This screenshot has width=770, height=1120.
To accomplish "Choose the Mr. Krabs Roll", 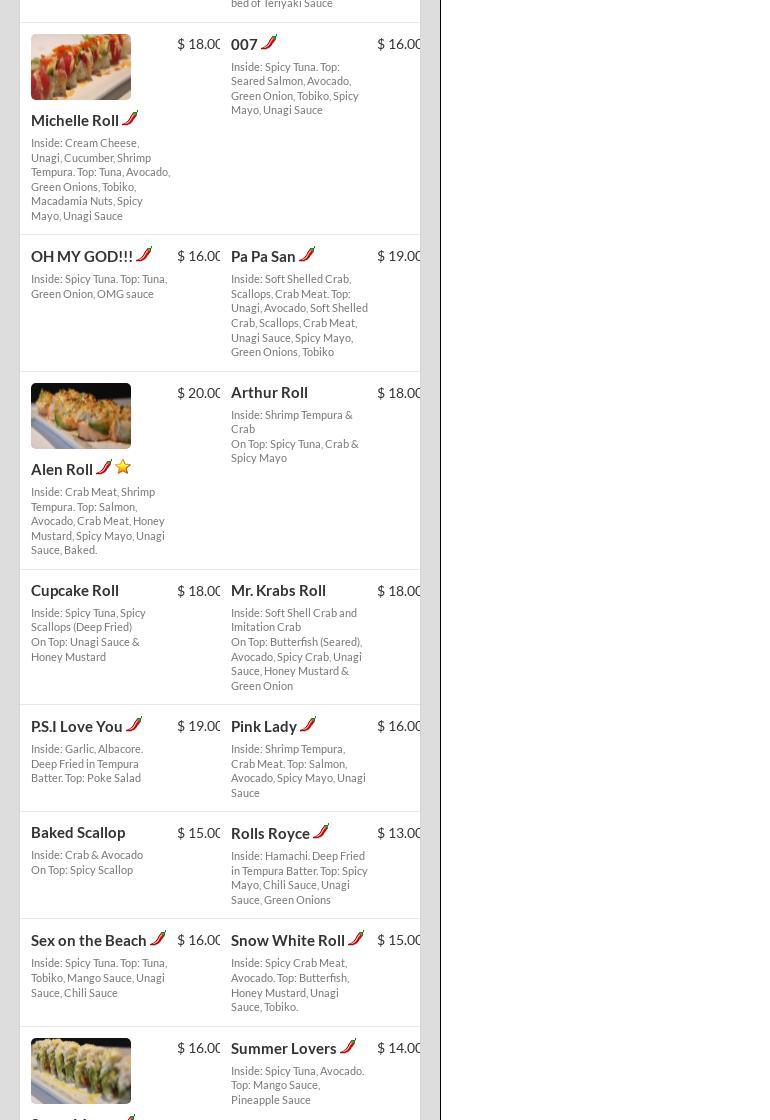I will pyautogui.click(x=278, y=591).
